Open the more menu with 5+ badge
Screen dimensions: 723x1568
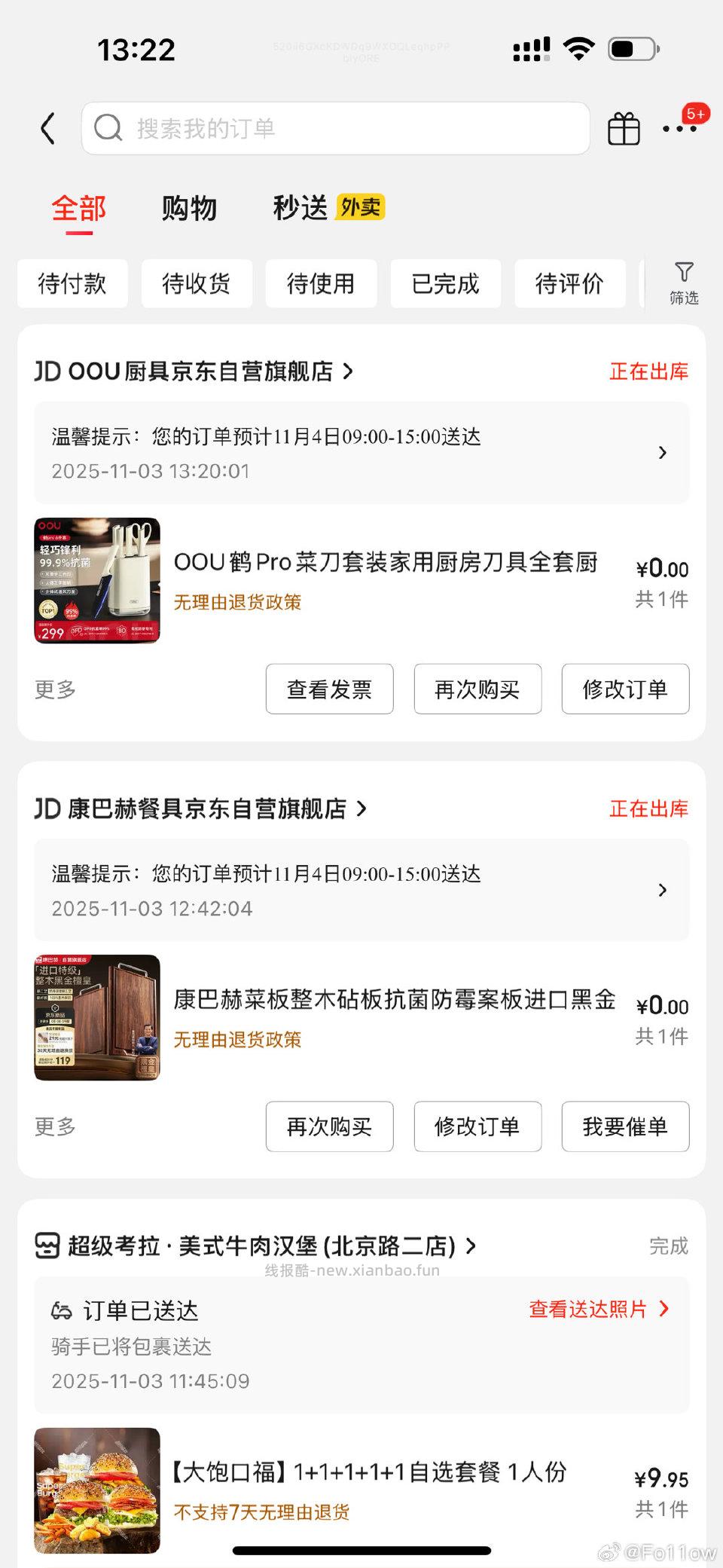click(x=682, y=128)
